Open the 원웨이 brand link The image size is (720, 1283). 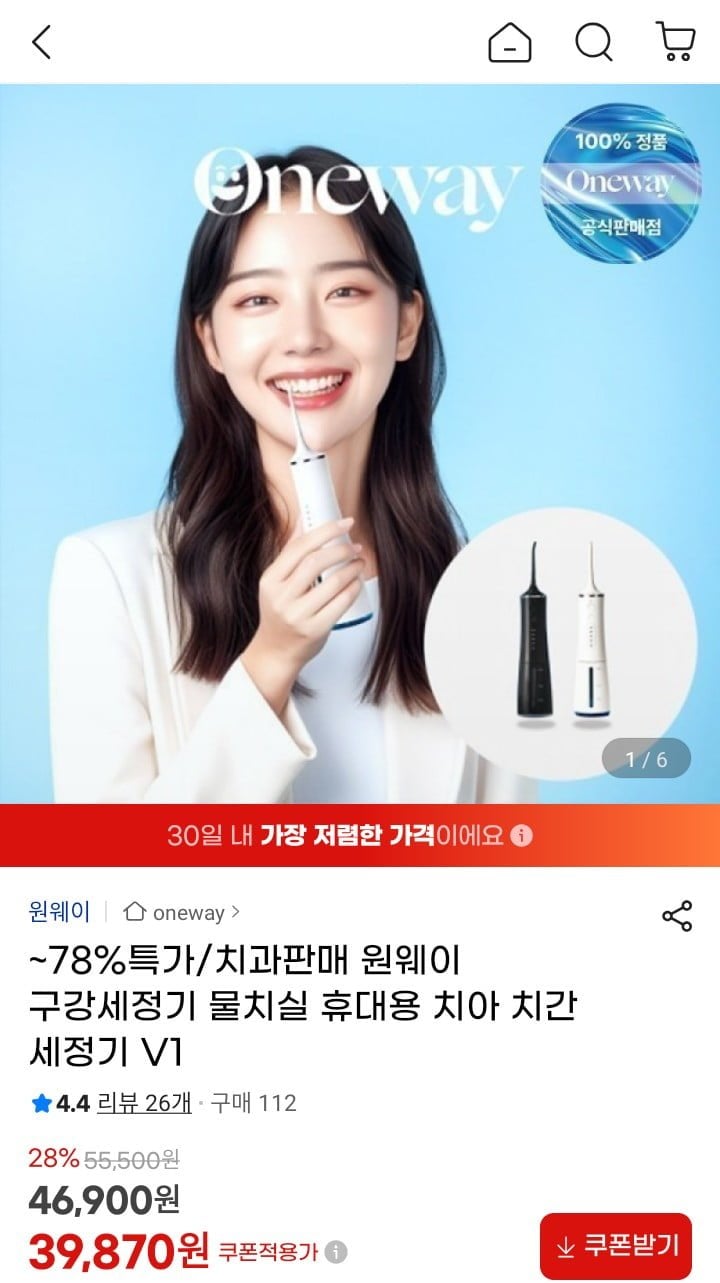tap(60, 912)
